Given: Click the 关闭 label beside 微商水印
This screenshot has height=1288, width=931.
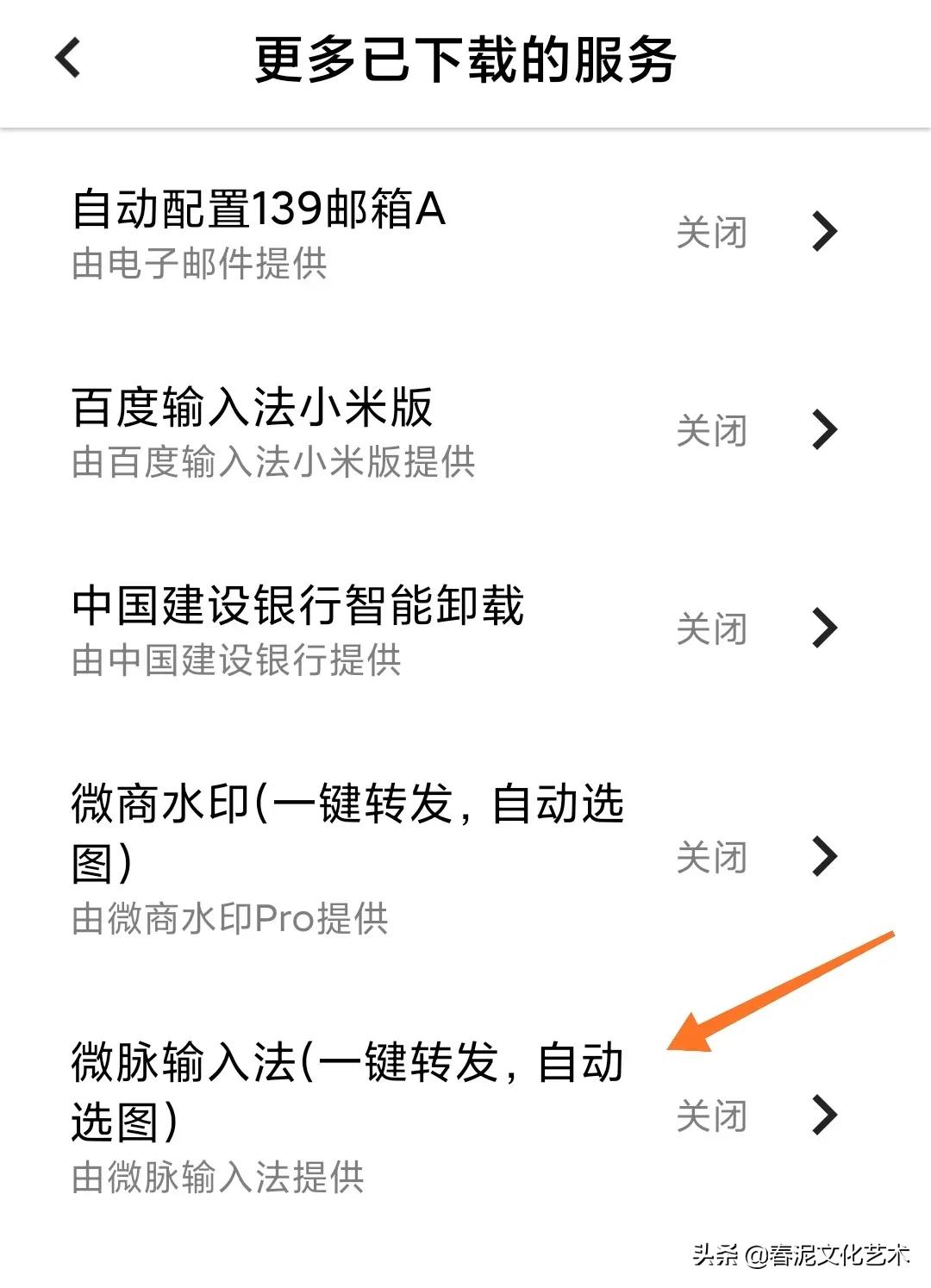Looking at the screenshot, I should point(712,857).
